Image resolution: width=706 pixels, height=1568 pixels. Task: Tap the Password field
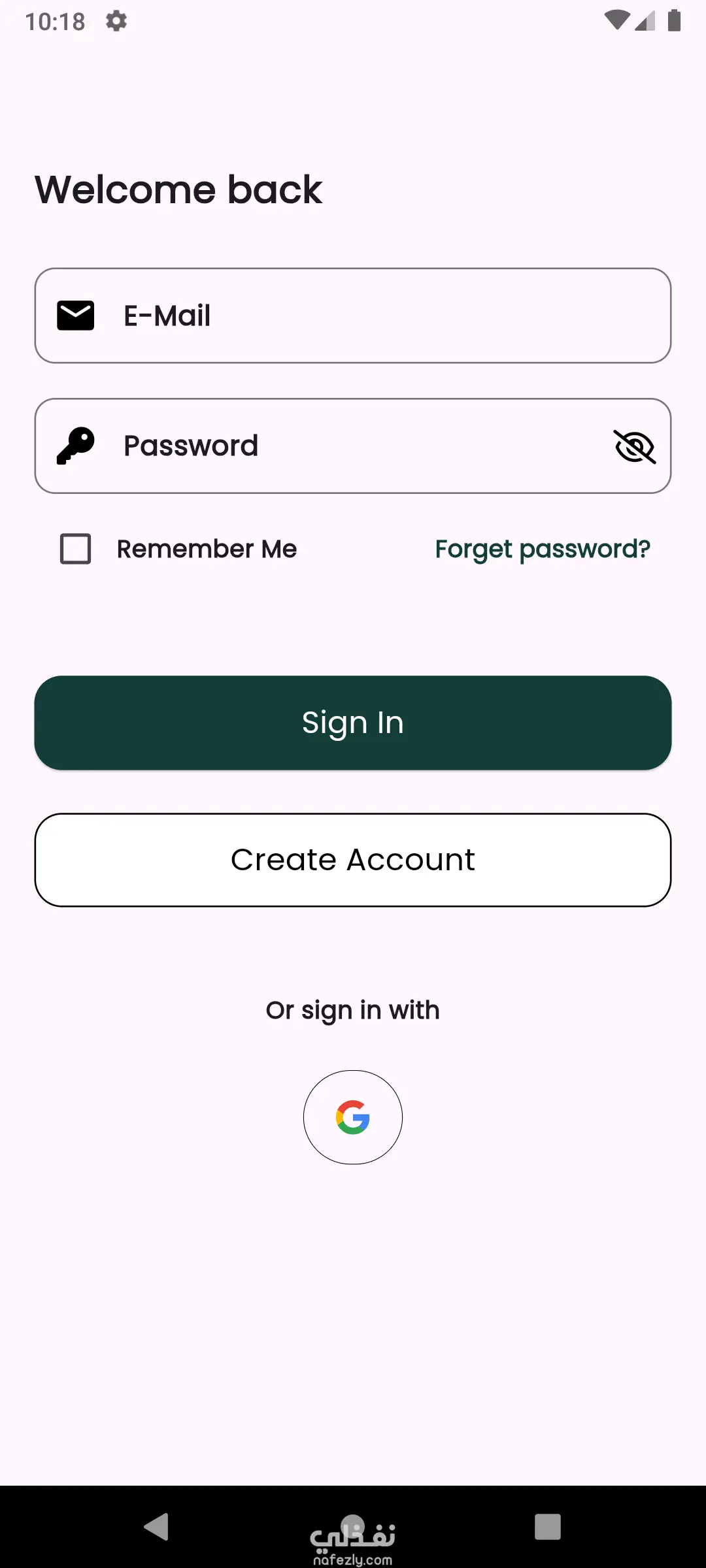[353, 446]
